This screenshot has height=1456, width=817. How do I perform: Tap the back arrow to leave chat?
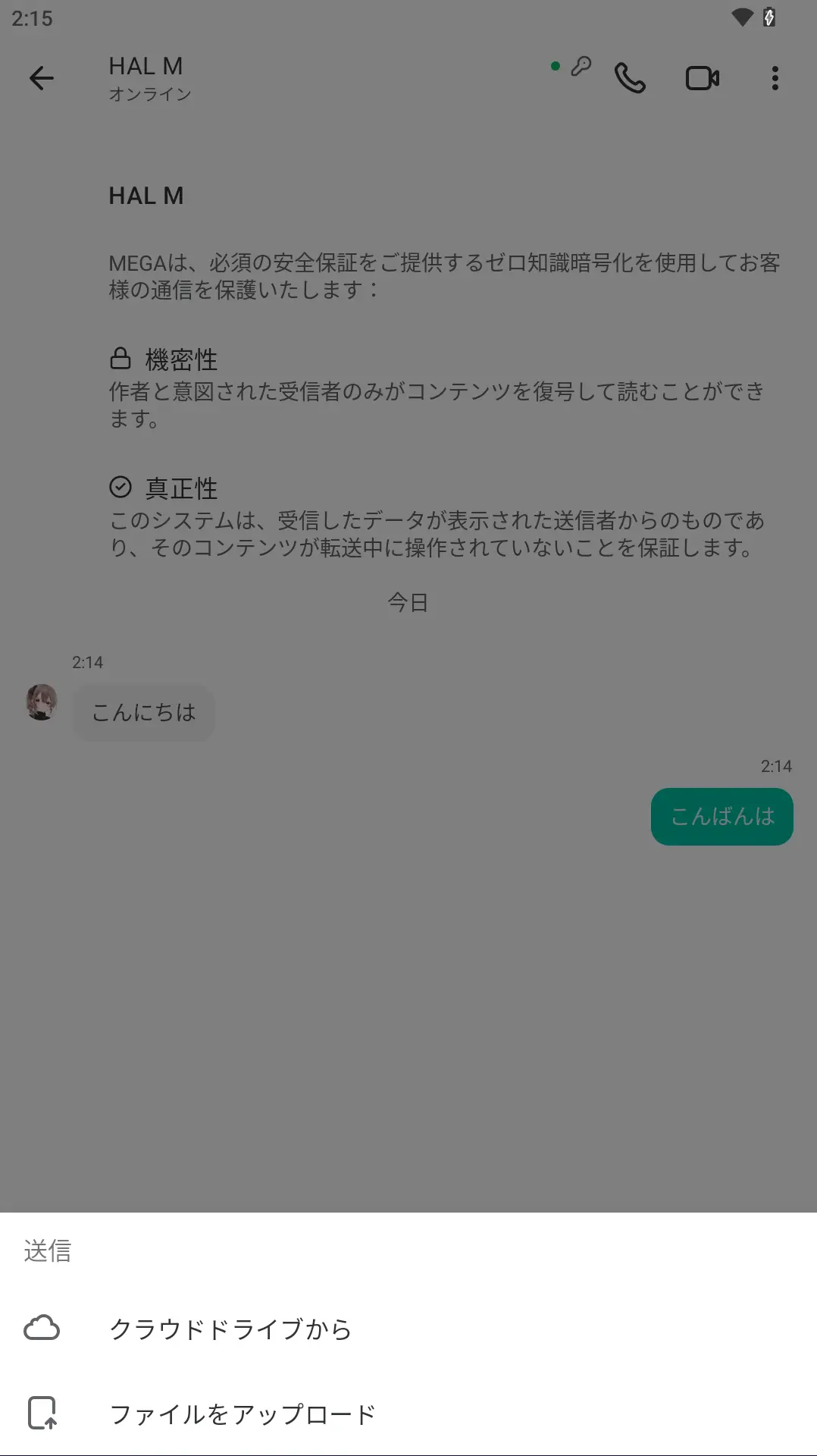coord(42,77)
